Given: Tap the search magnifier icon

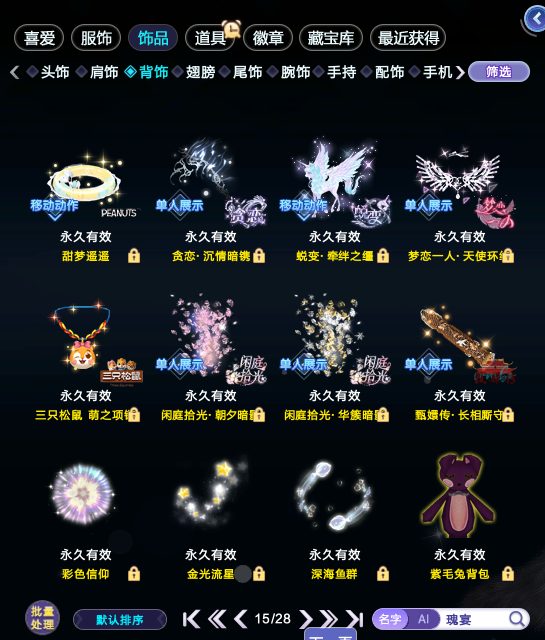Looking at the screenshot, I should pyautogui.click(x=517, y=619).
